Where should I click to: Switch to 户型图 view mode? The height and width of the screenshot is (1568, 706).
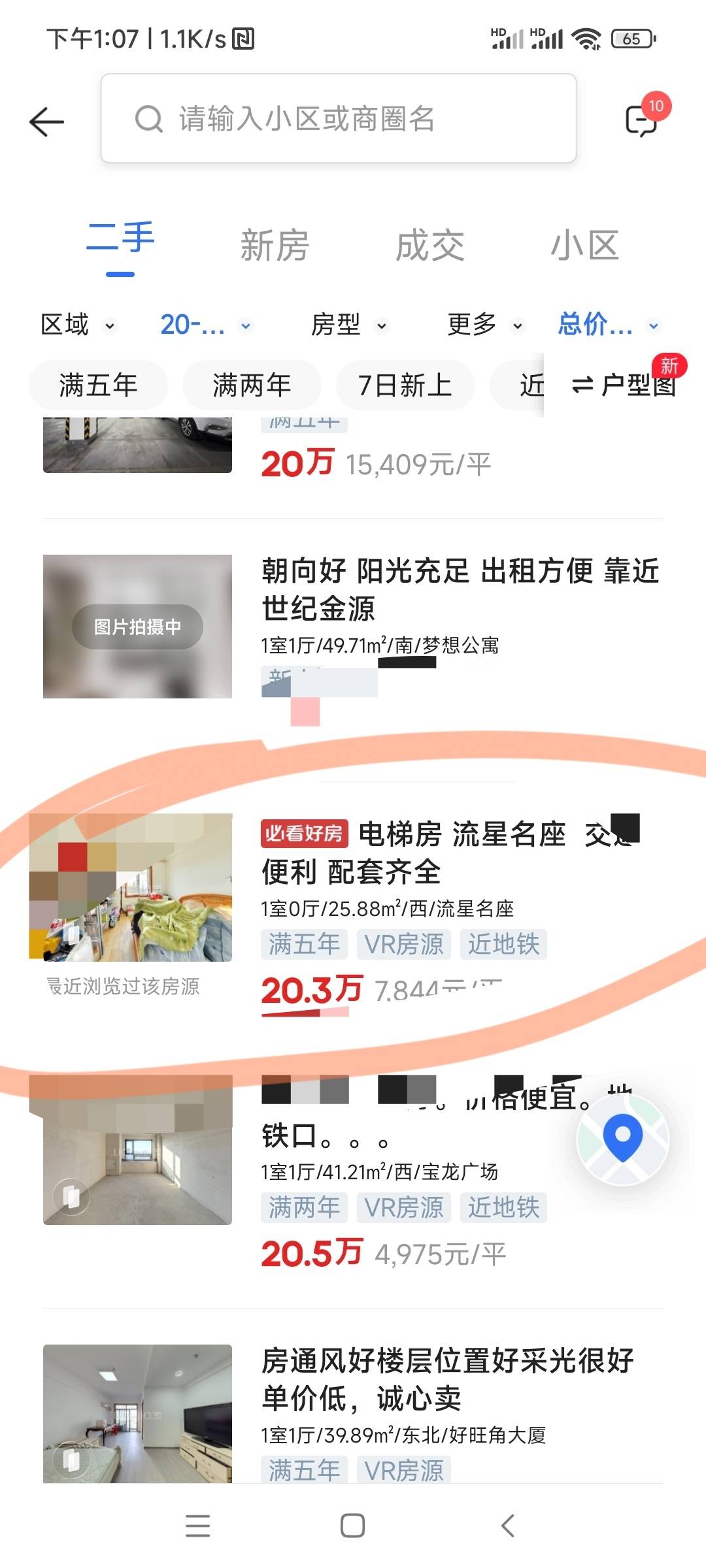[x=624, y=385]
